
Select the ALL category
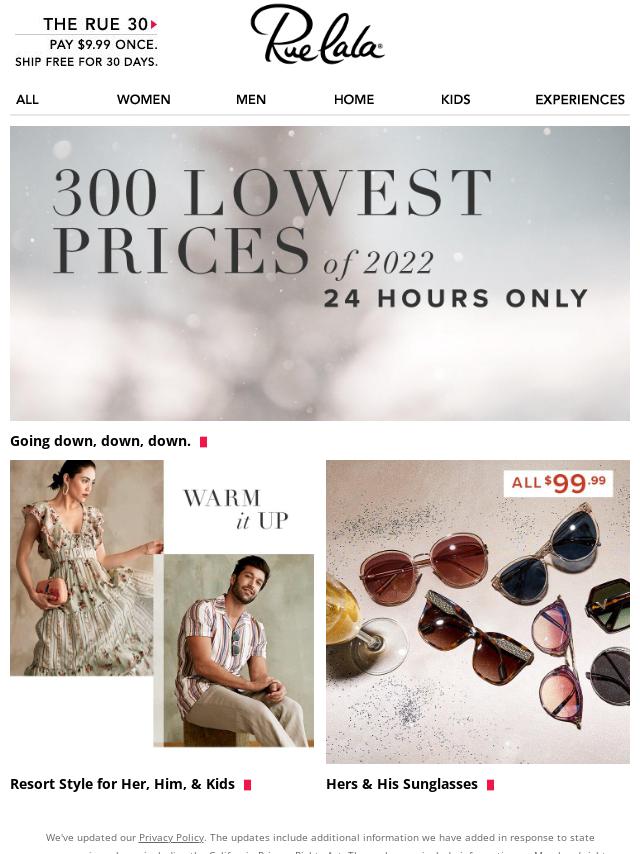click(x=27, y=99)
